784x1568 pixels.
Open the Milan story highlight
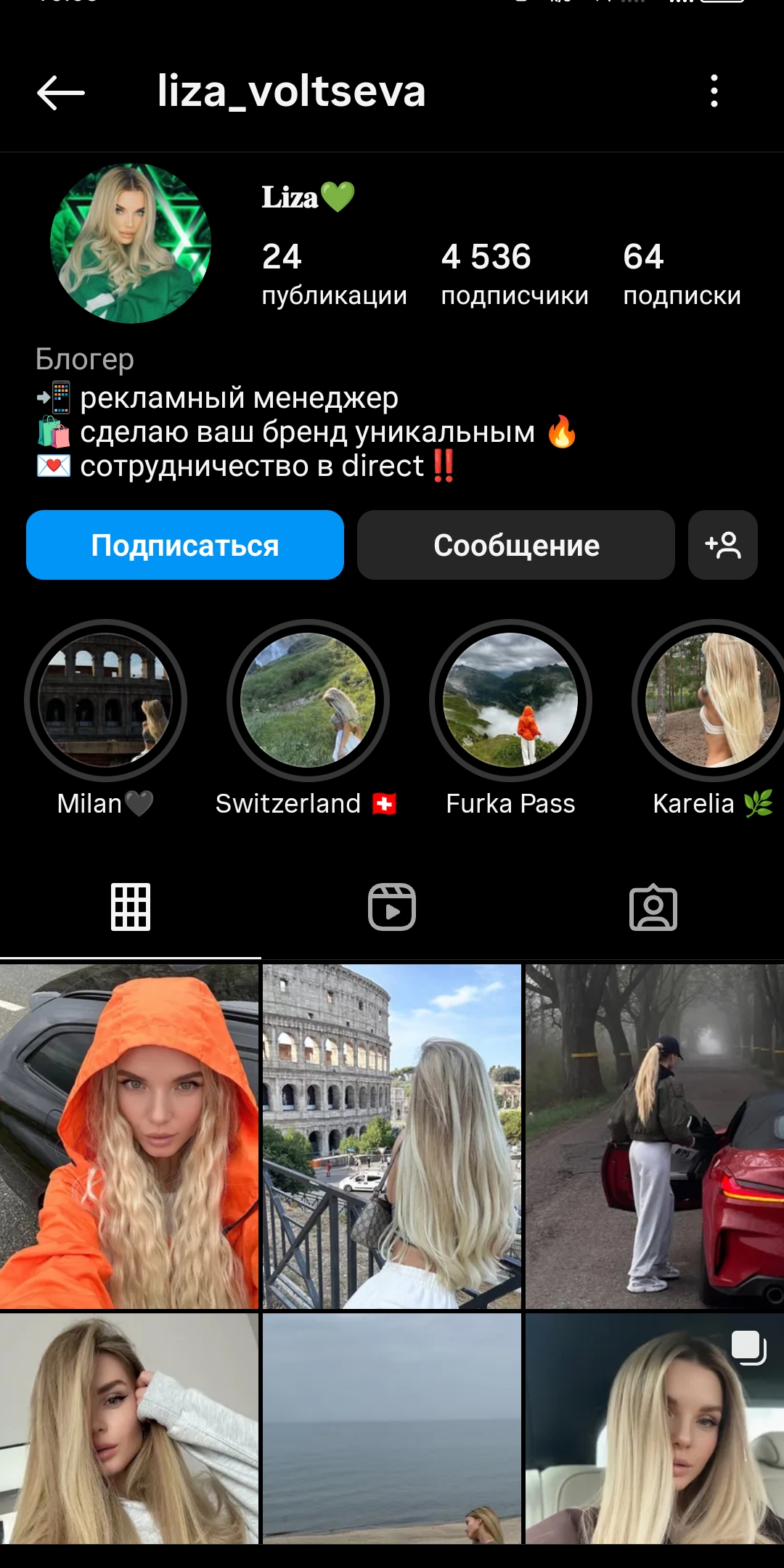click(105, 699)
